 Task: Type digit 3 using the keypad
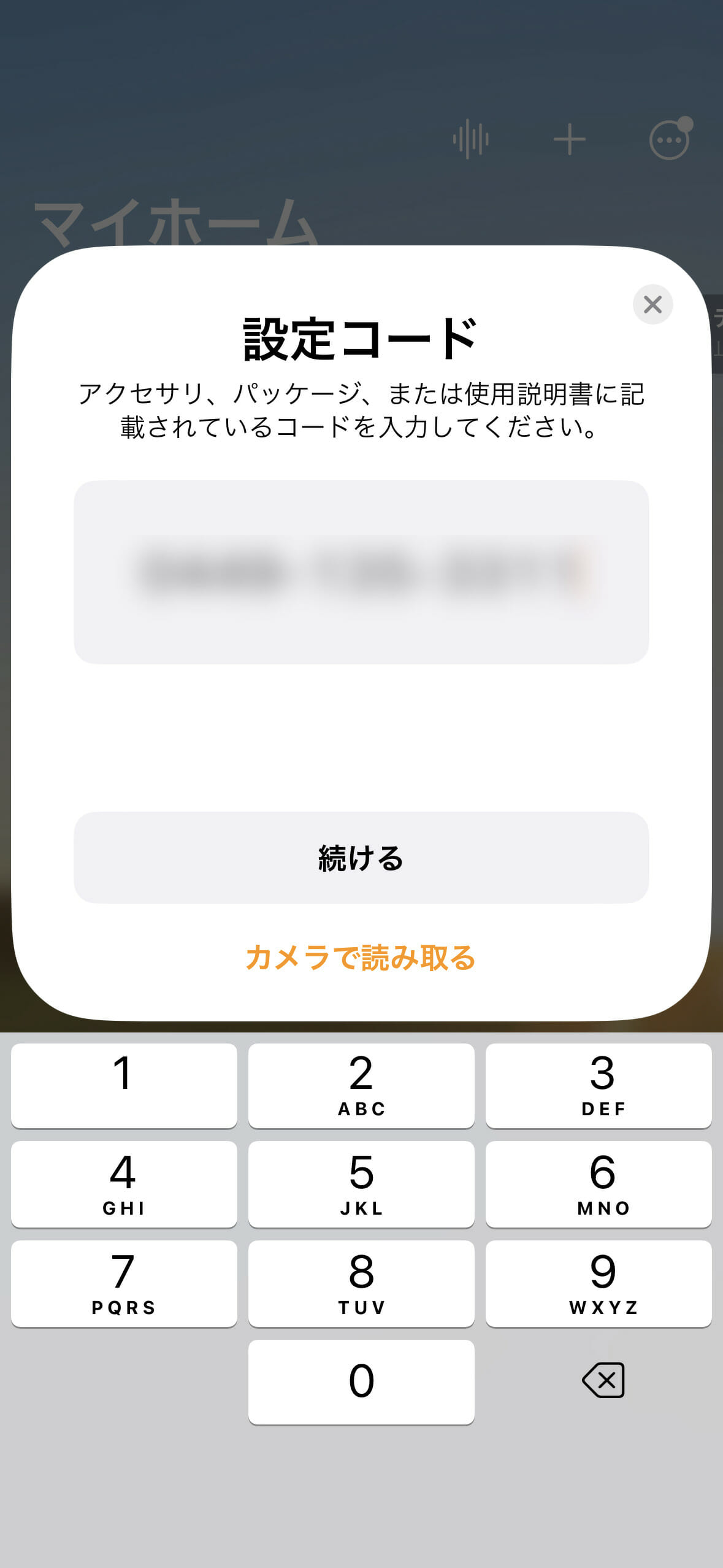point(599,1085)
